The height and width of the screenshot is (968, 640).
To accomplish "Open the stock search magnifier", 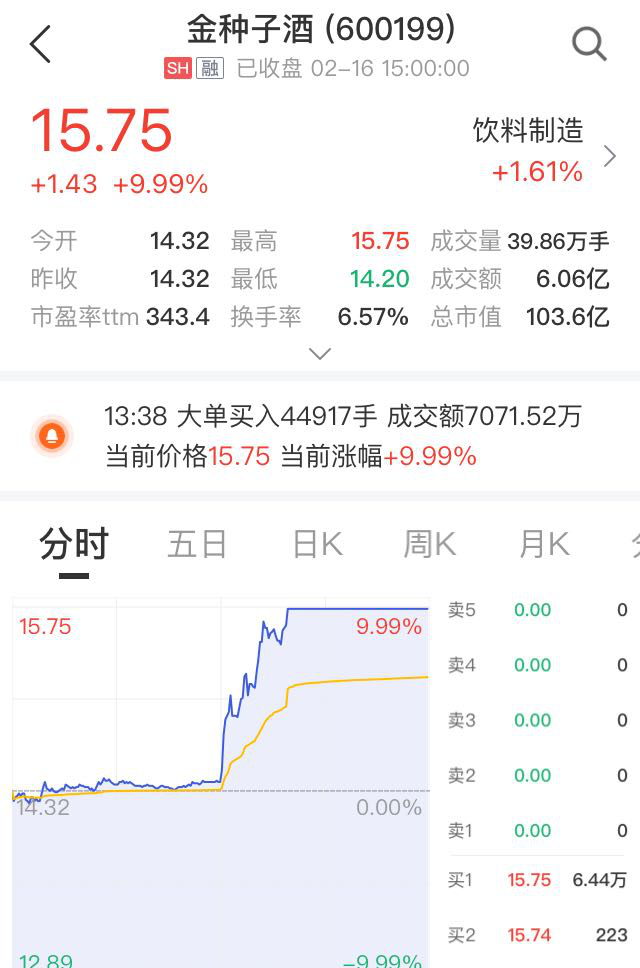I will click(588, 44).
